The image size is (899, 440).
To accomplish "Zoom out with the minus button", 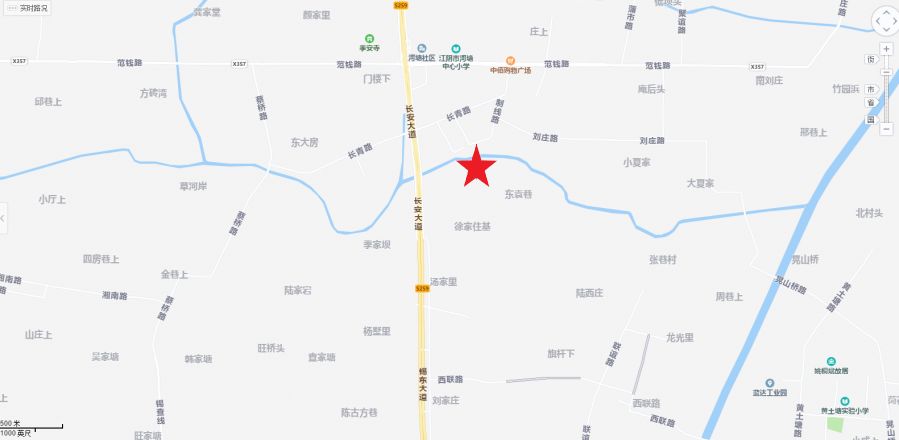I will coord(886,129).
